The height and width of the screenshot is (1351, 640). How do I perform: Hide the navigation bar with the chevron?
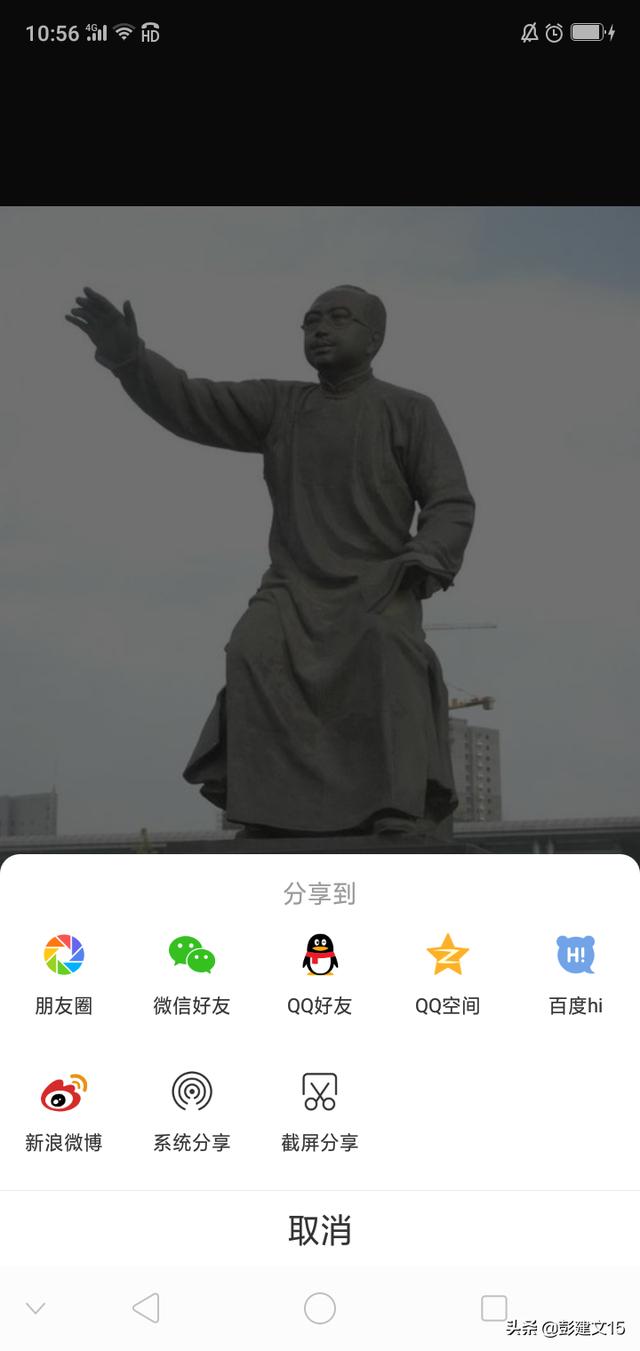click(x=36, y=1308)
